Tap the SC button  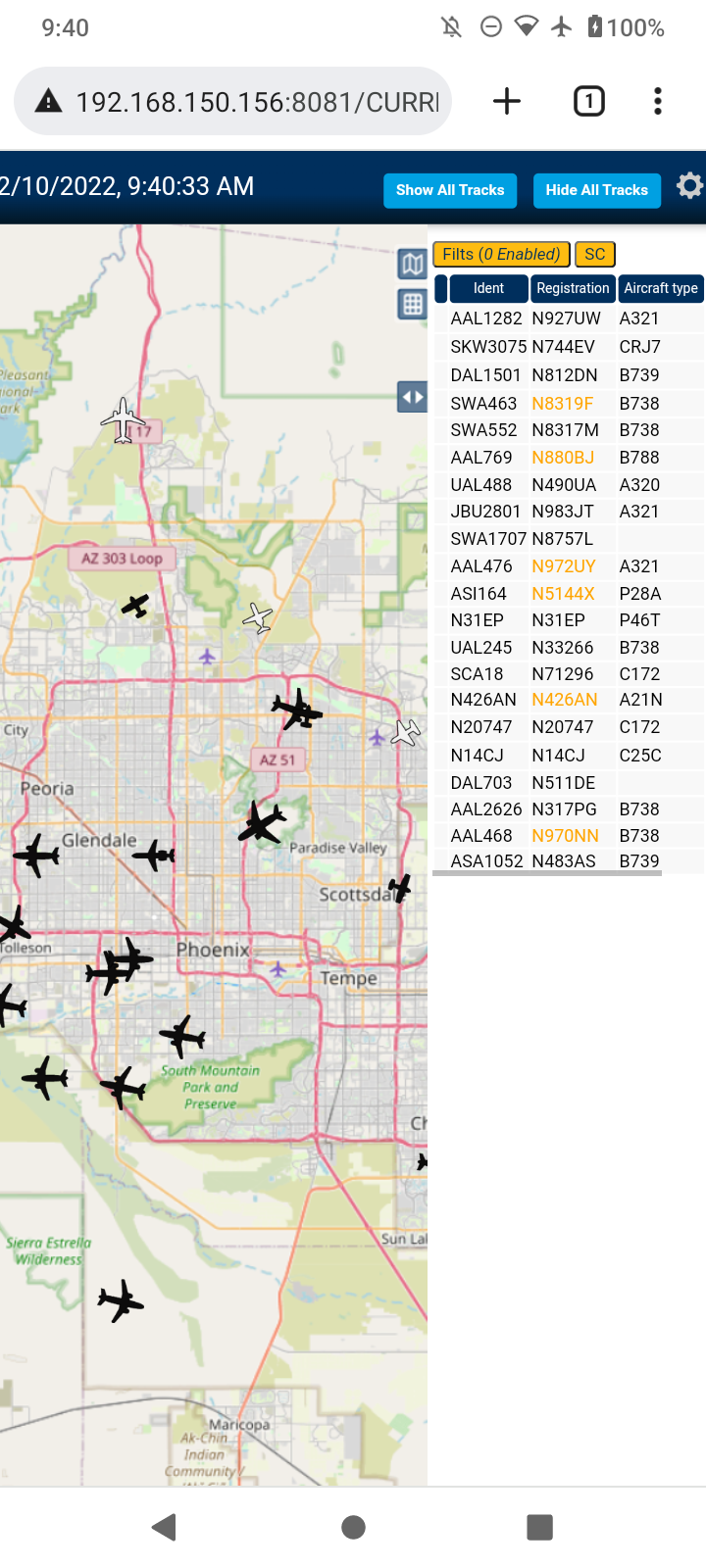pos(595,254)
